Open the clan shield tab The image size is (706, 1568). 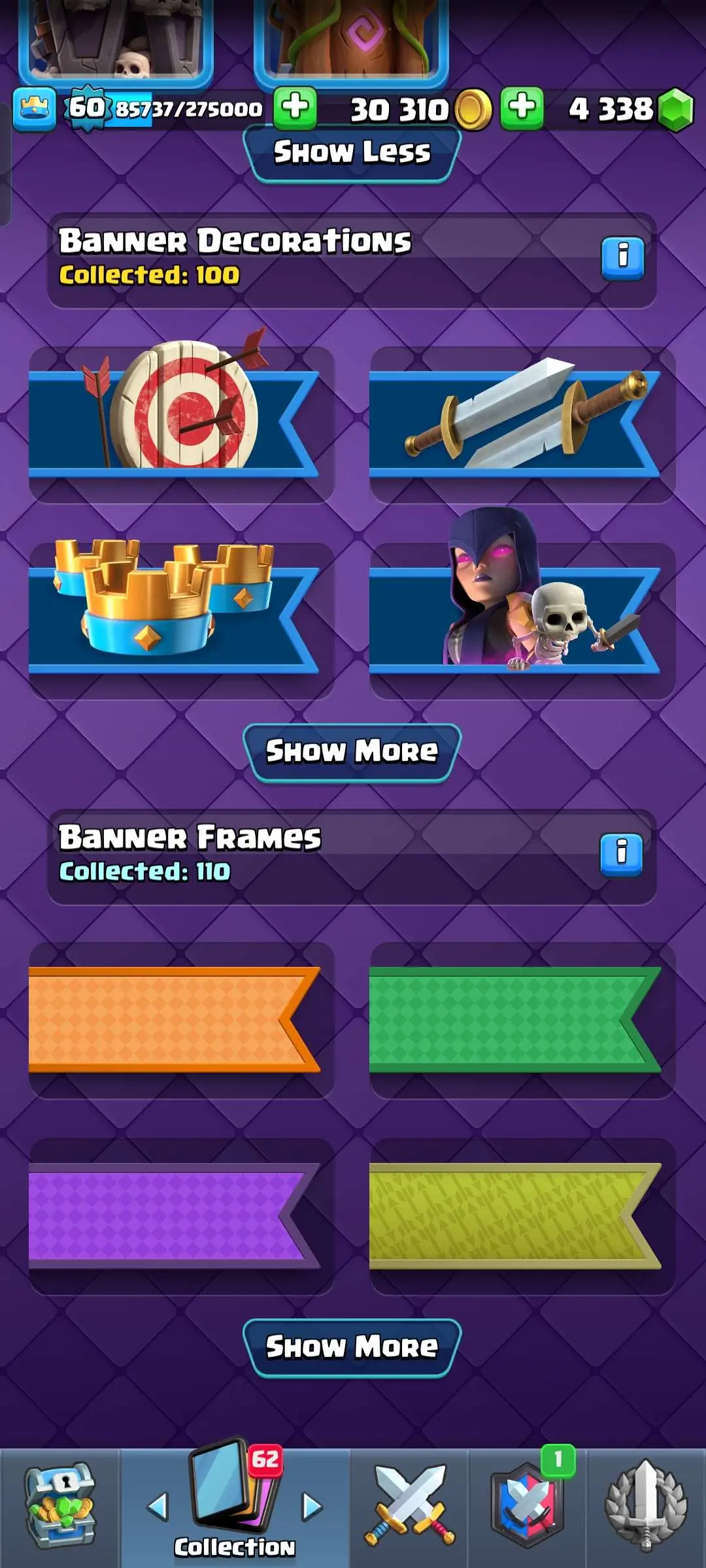528,1508
